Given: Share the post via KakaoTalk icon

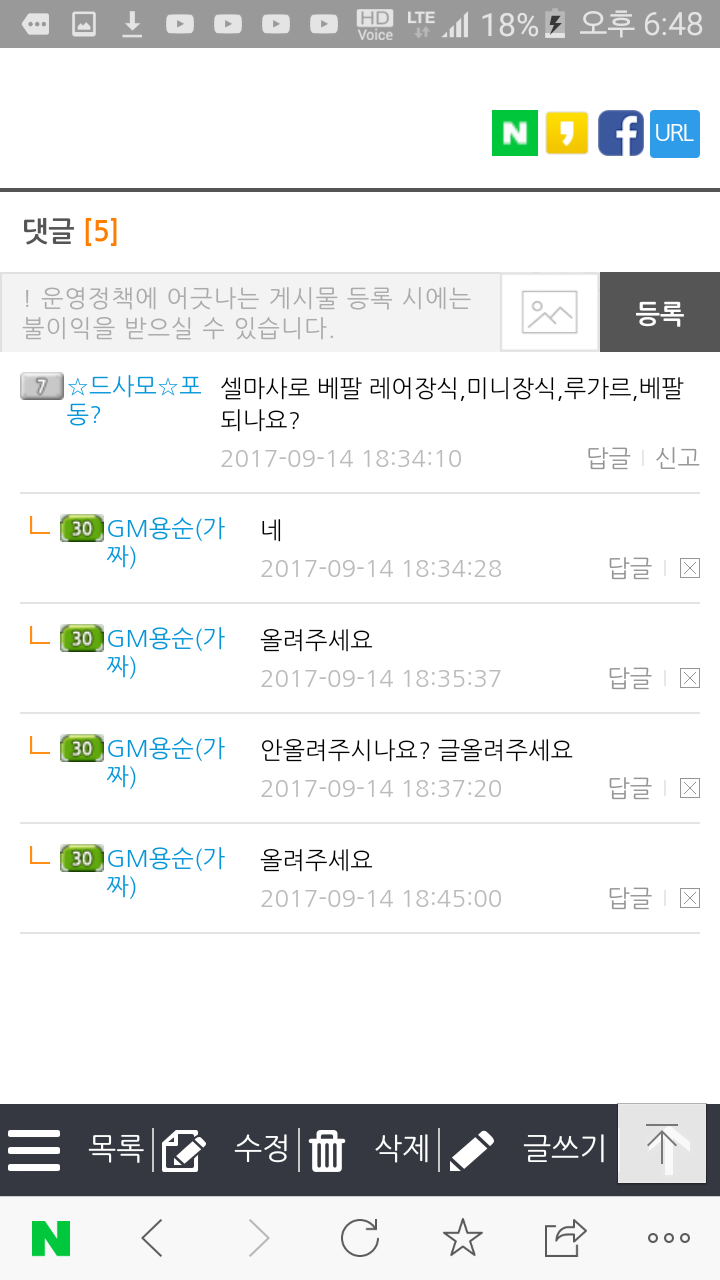Looking at the screenshot, I should 567,134.
